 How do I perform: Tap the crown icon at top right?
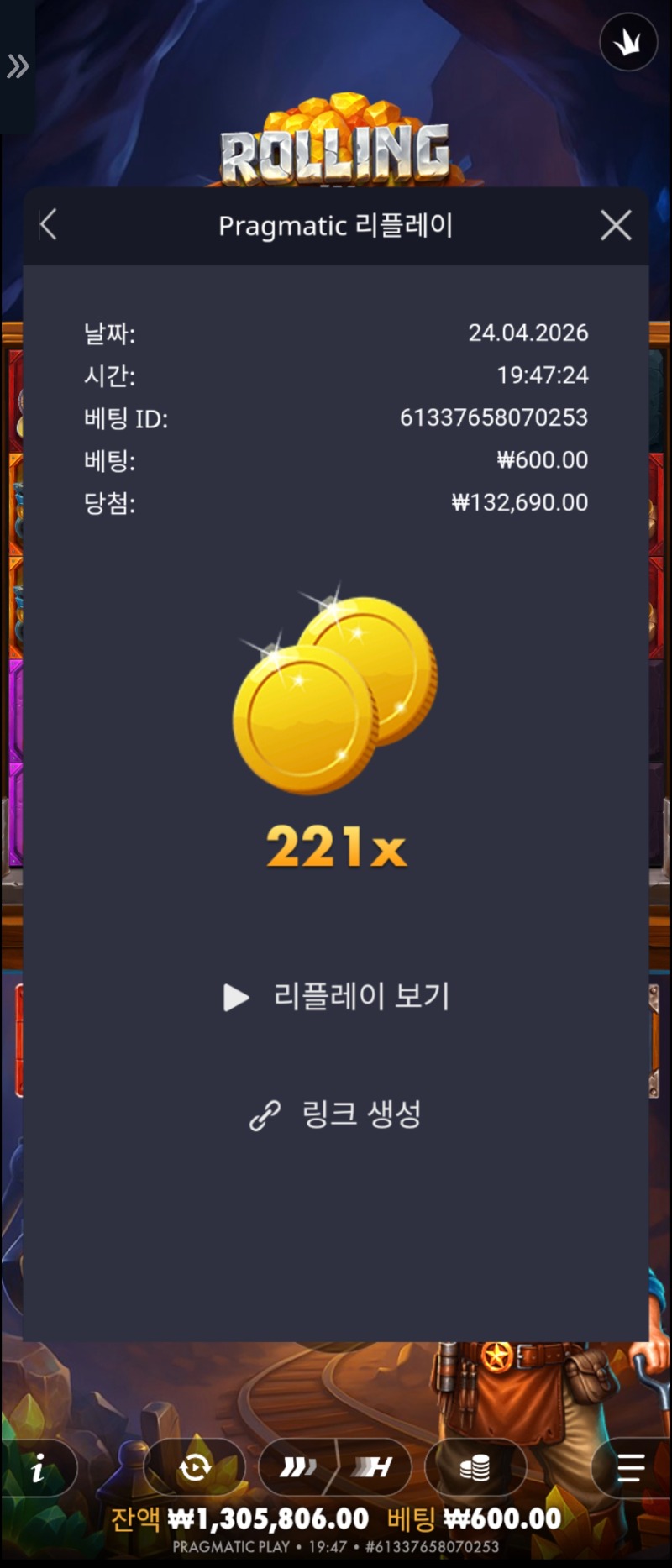[x=628, y=42]
